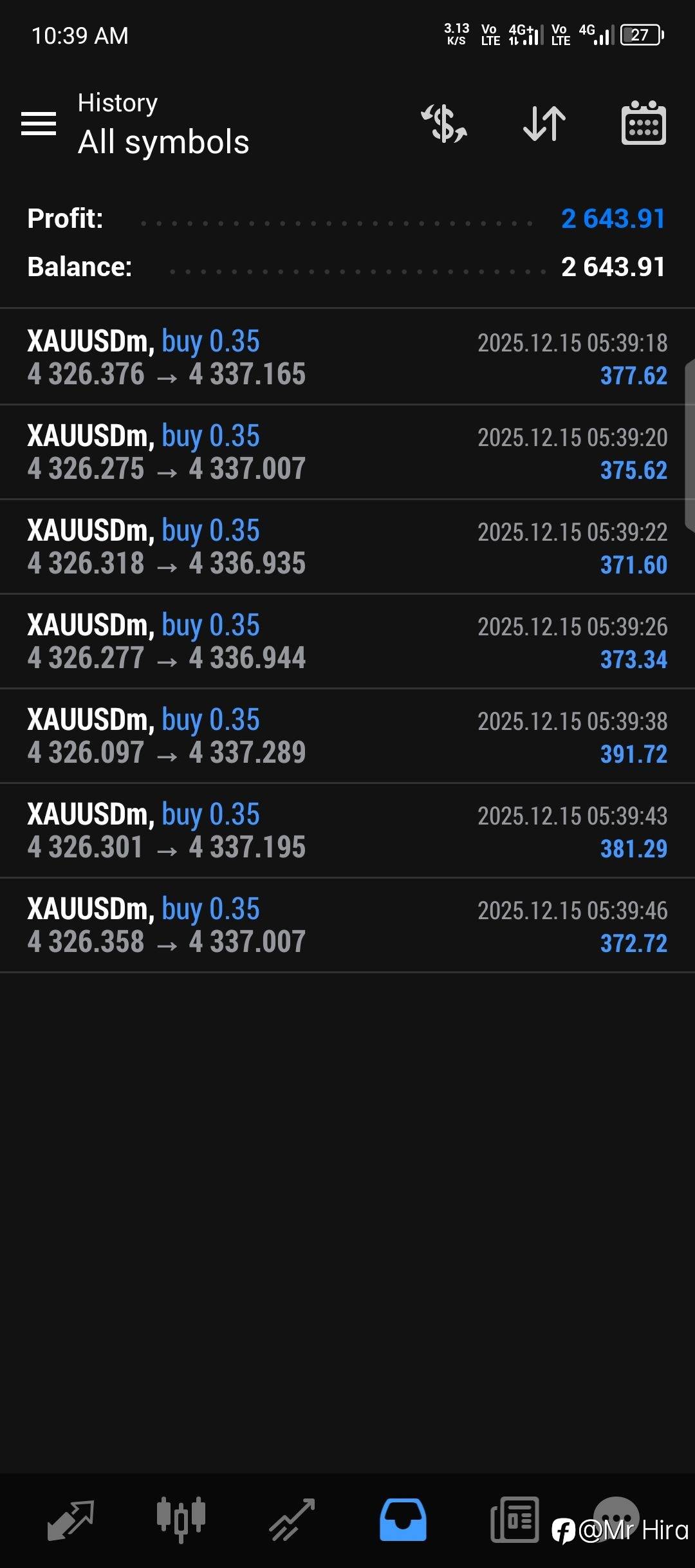Open the trade with profit 391.72

tap(347, 736)
